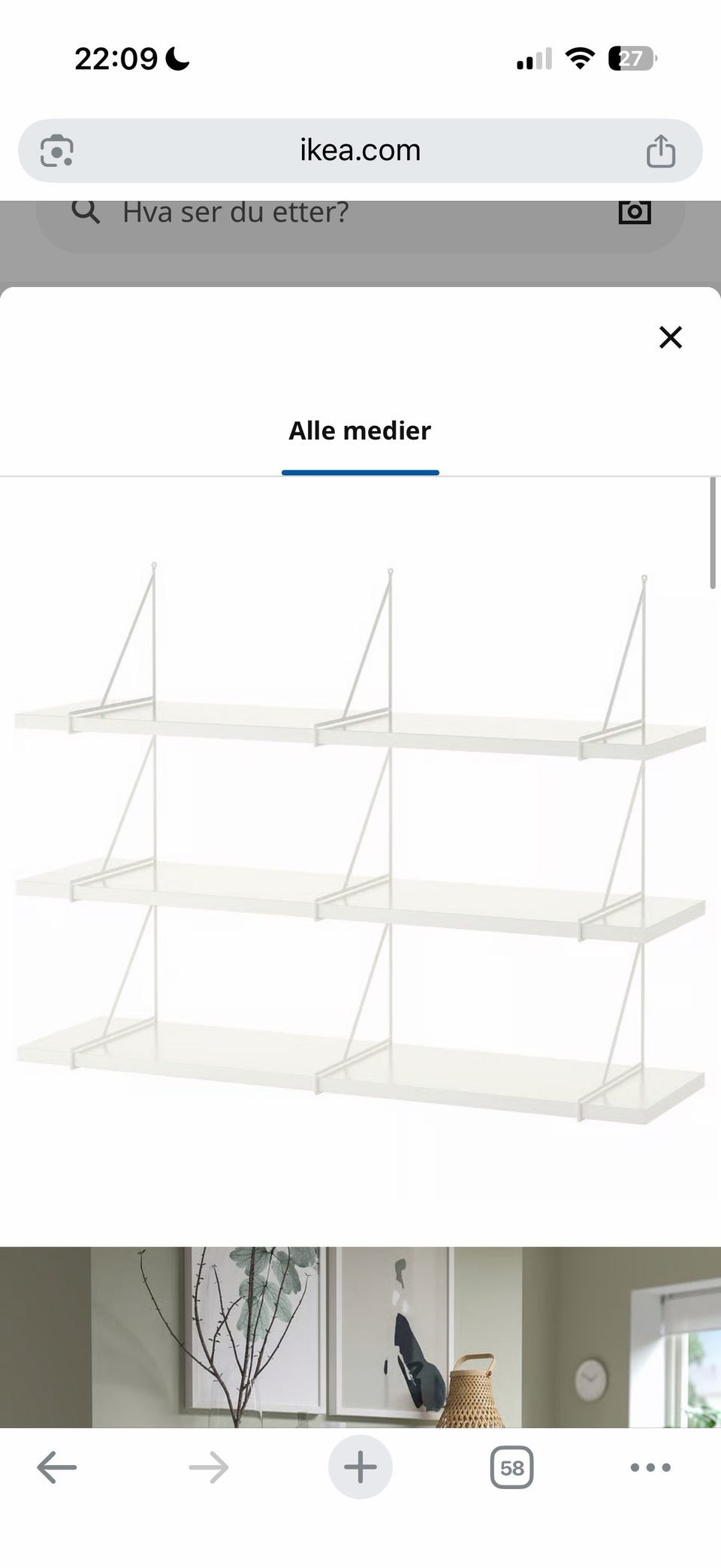Open the visual search lens in address bar
The image size is (721, 1568).
55,150
